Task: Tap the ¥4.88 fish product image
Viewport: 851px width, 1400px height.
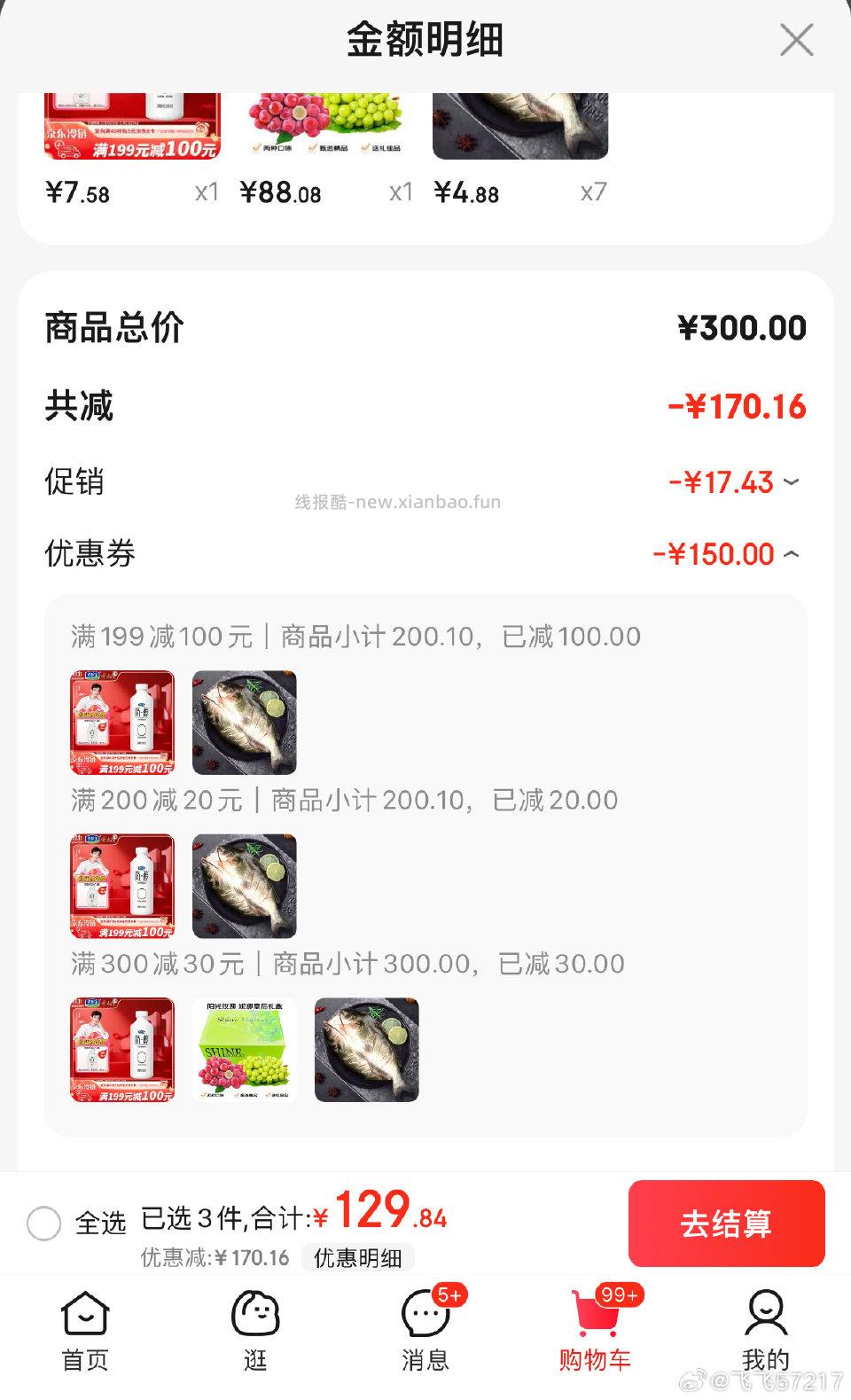Action: tap(519, 124)
